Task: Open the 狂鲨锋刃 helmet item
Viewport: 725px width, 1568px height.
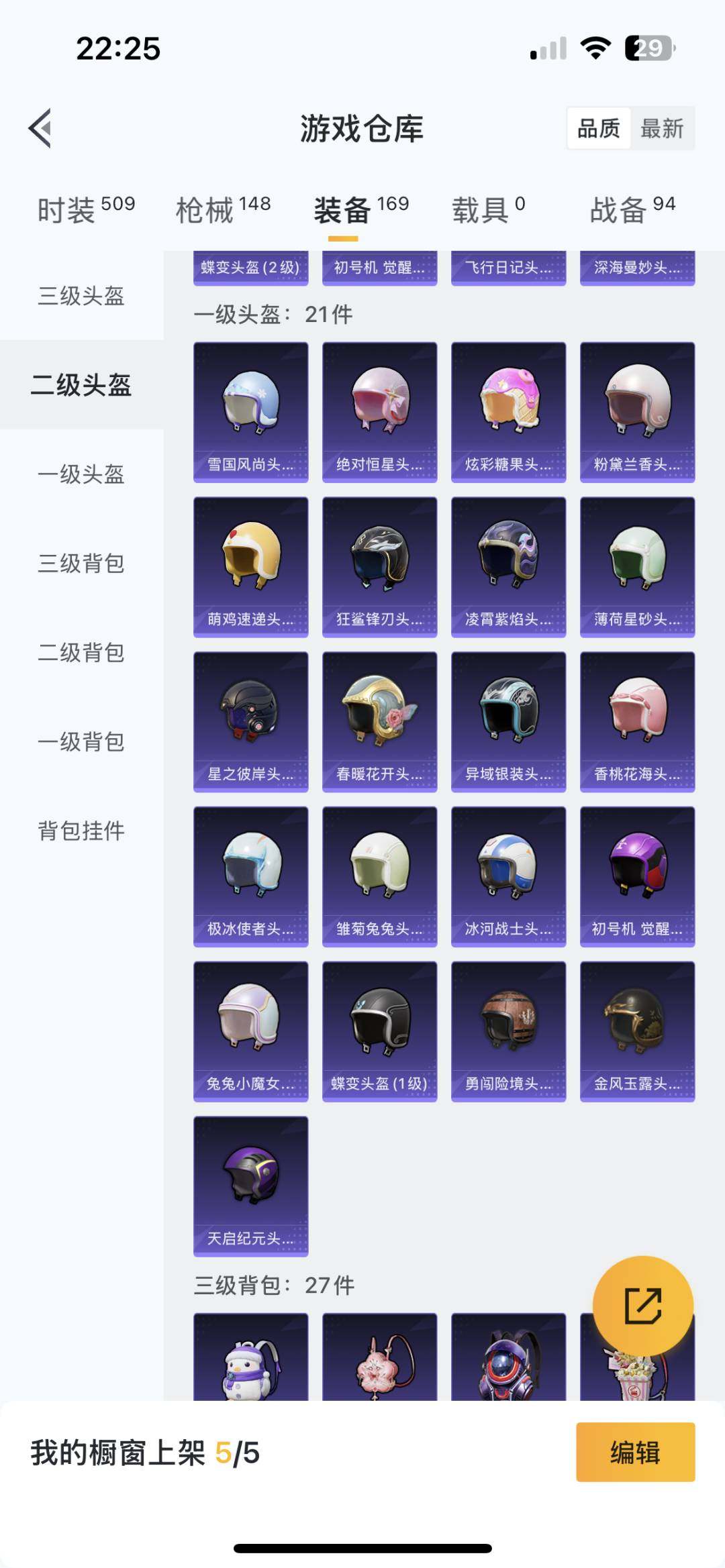Action: [x=379, y=567]
